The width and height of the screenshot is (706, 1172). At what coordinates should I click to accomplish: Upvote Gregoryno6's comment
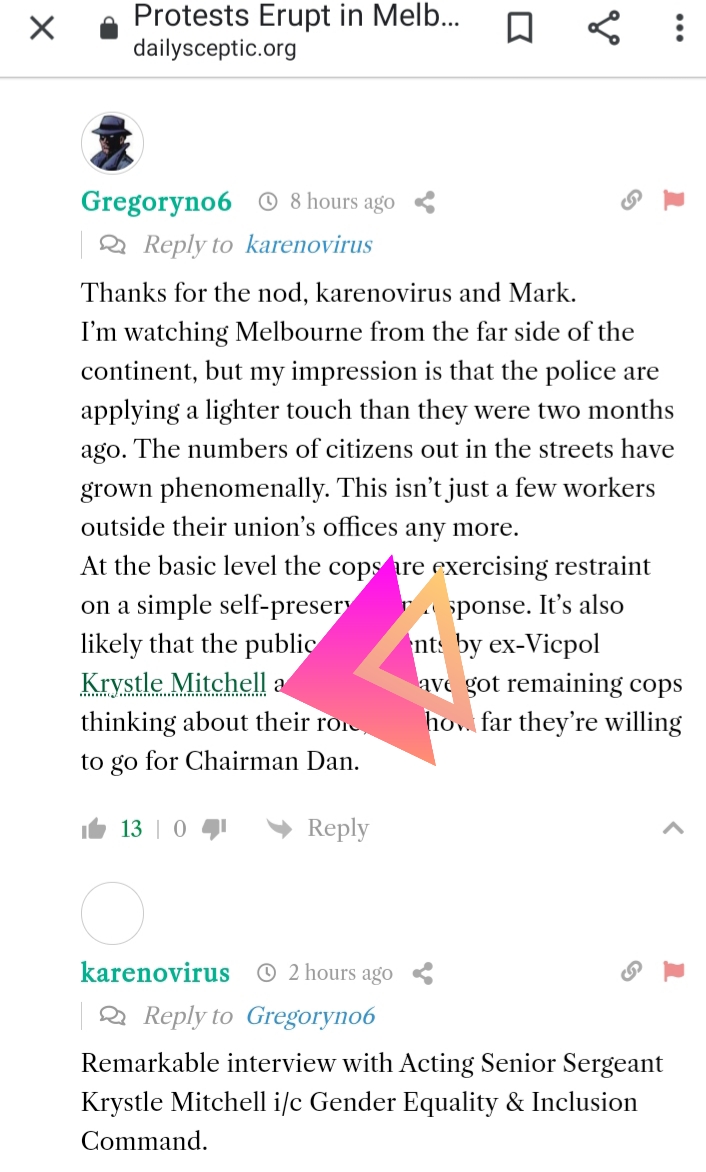pos(94,828)
